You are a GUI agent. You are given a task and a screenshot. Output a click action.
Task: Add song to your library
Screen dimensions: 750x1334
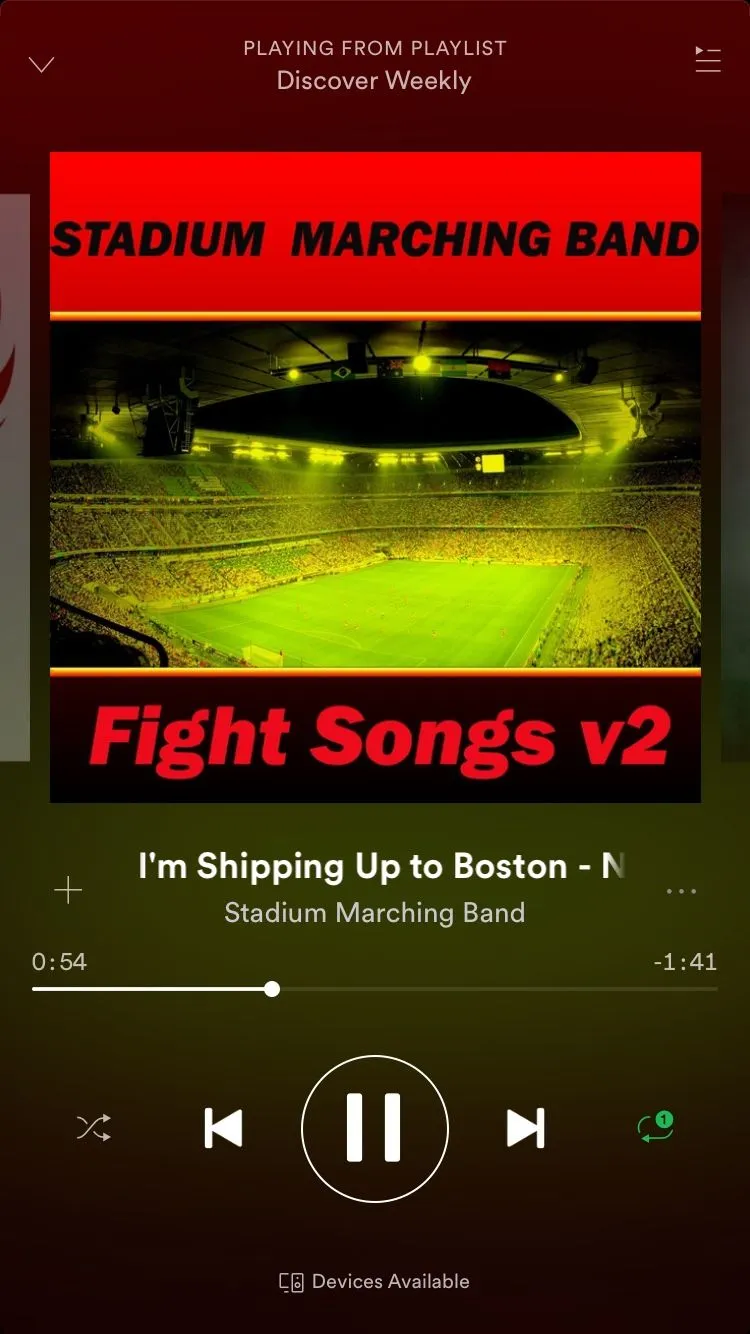(x=68, y=890)
